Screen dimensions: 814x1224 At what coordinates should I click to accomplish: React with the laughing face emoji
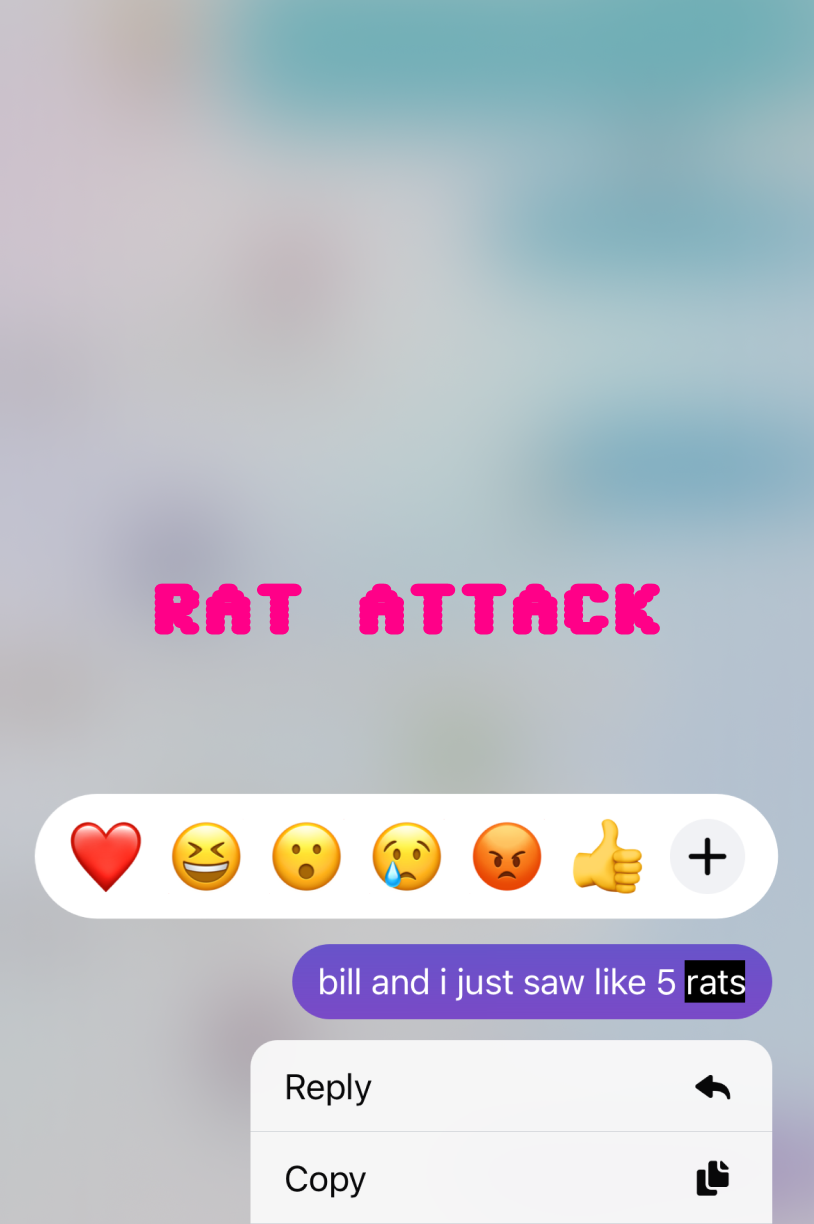[x=206, y=857]
